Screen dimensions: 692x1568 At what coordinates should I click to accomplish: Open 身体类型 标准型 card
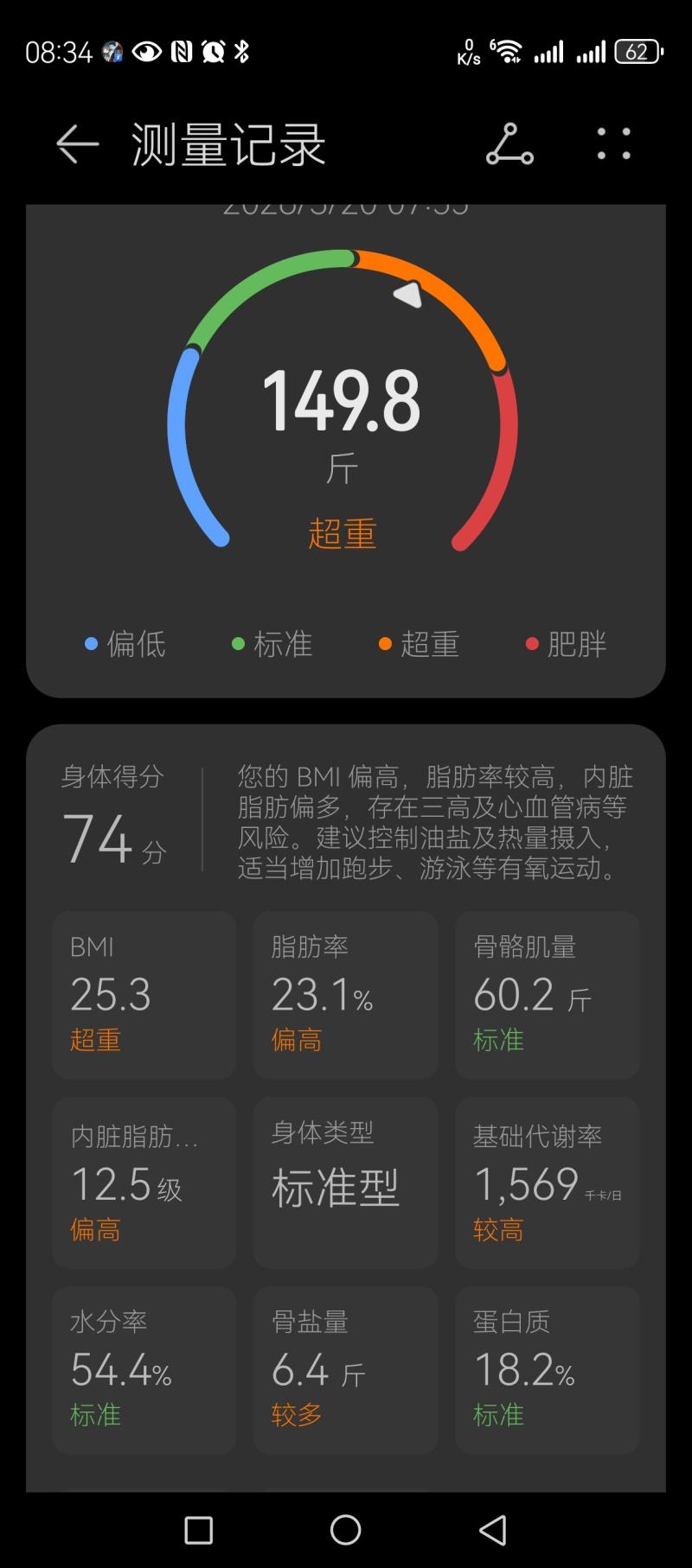345,1182
